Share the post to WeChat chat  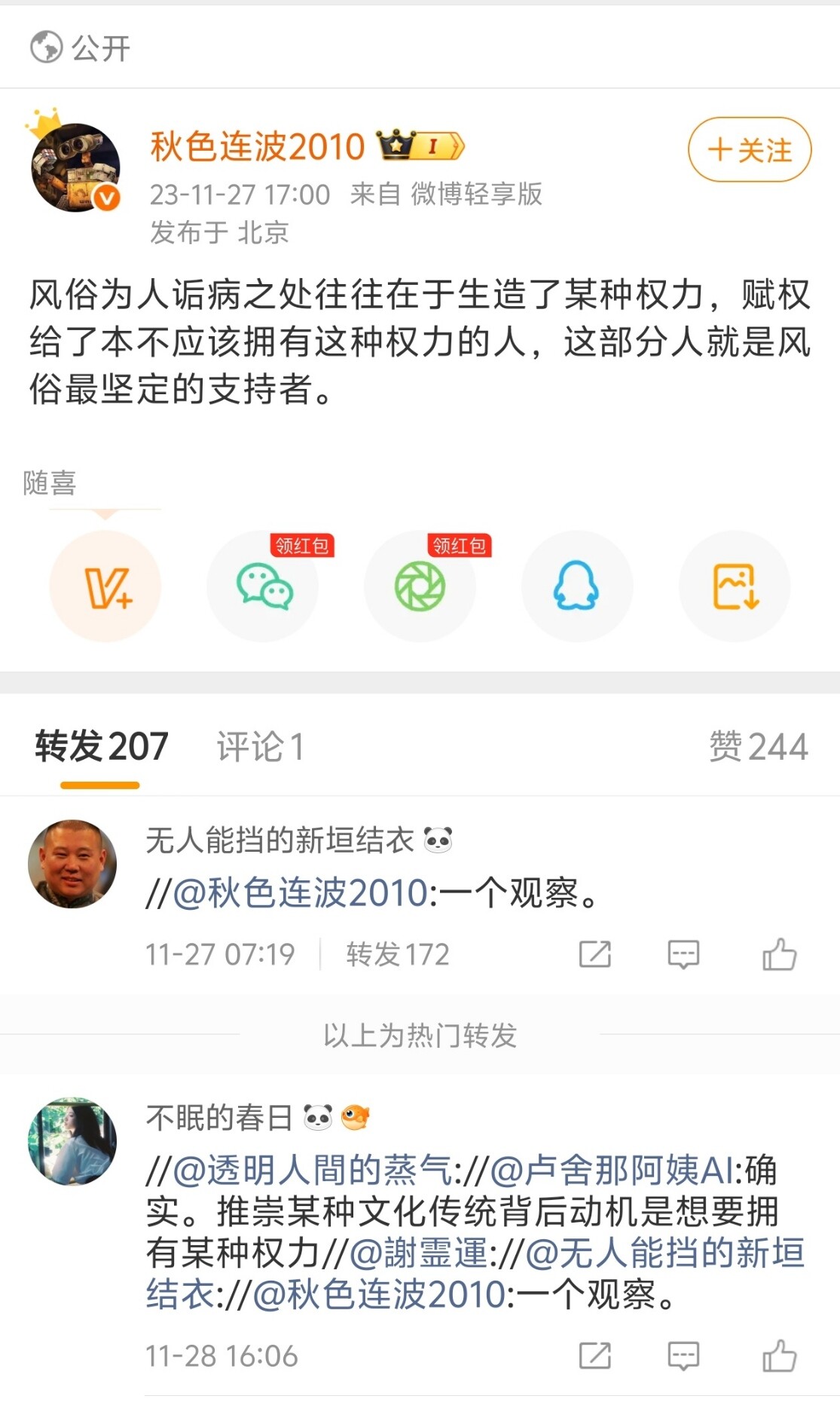point(263,586)
